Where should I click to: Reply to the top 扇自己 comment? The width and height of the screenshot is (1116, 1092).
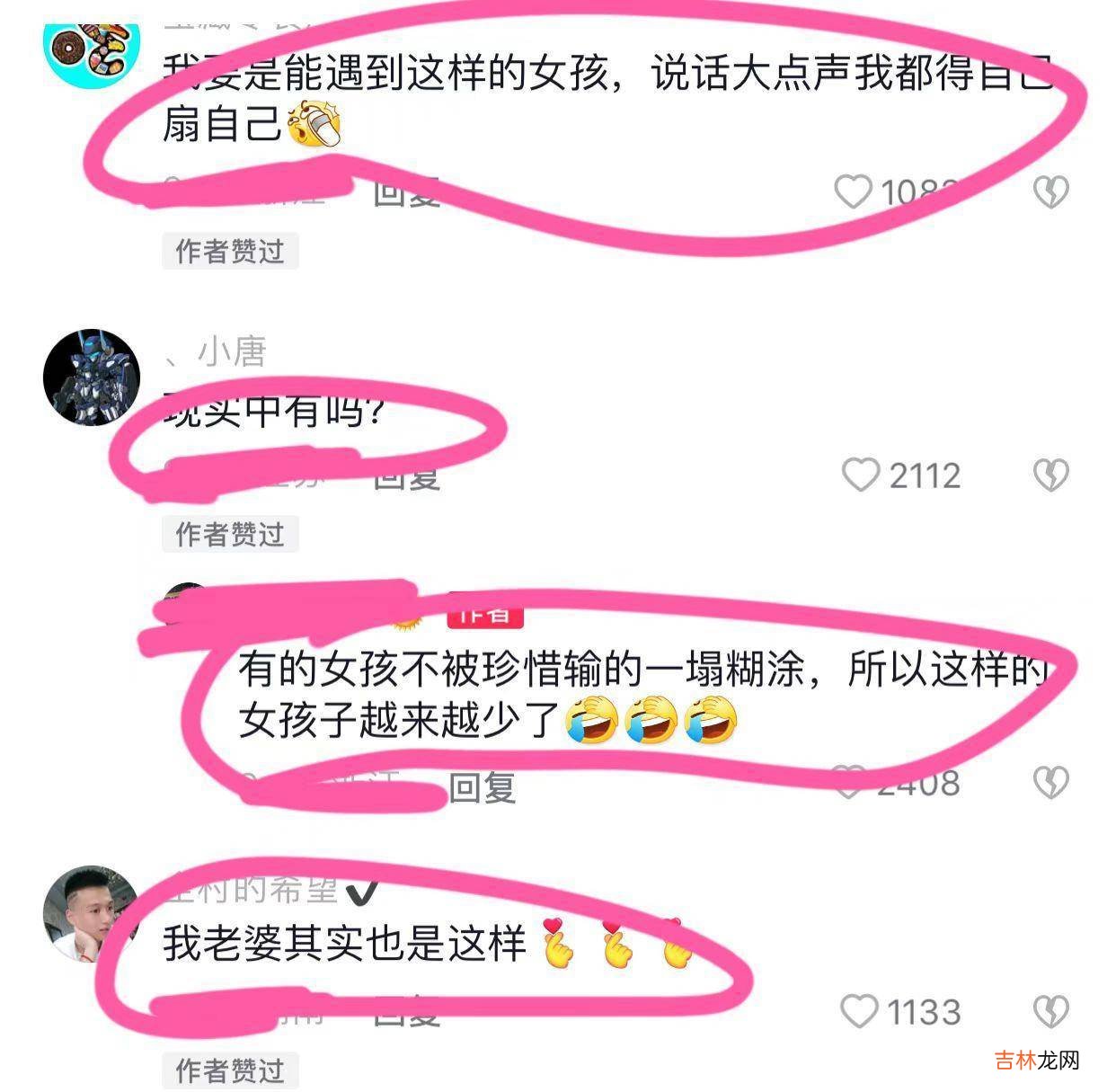click(407, 192)
